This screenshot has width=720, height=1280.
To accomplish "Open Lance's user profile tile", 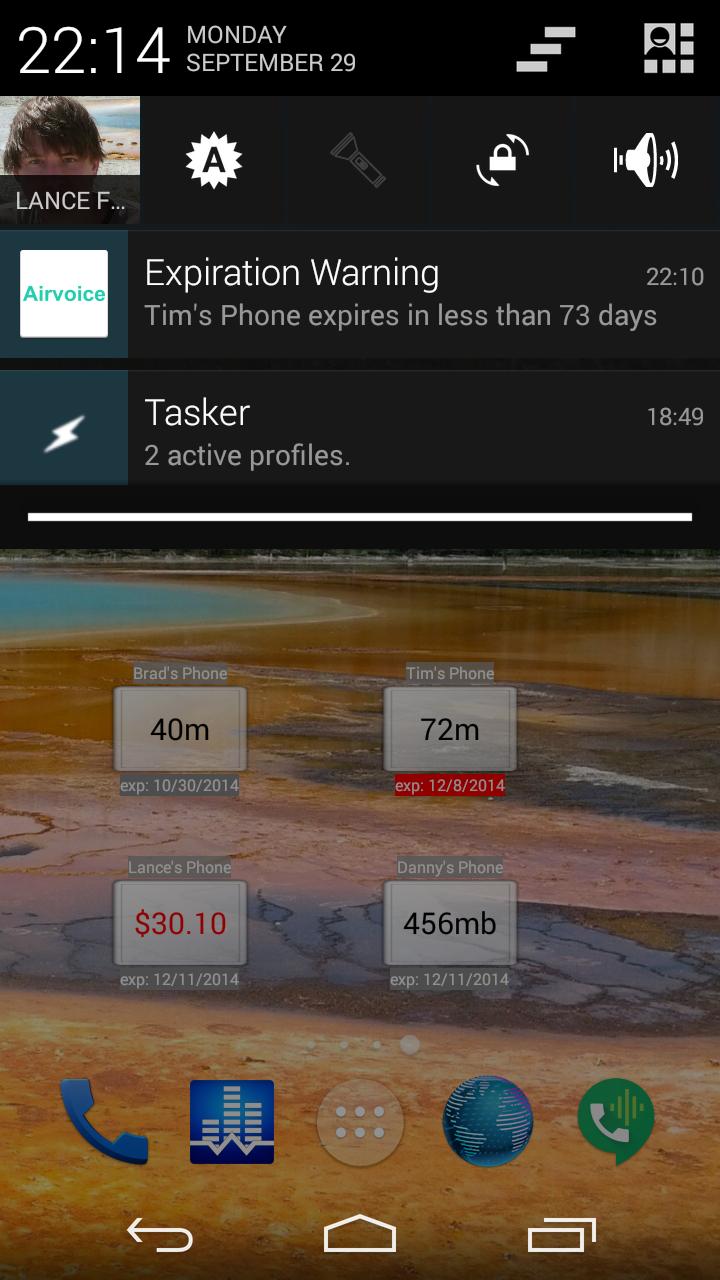I will (x=70, y=160).
